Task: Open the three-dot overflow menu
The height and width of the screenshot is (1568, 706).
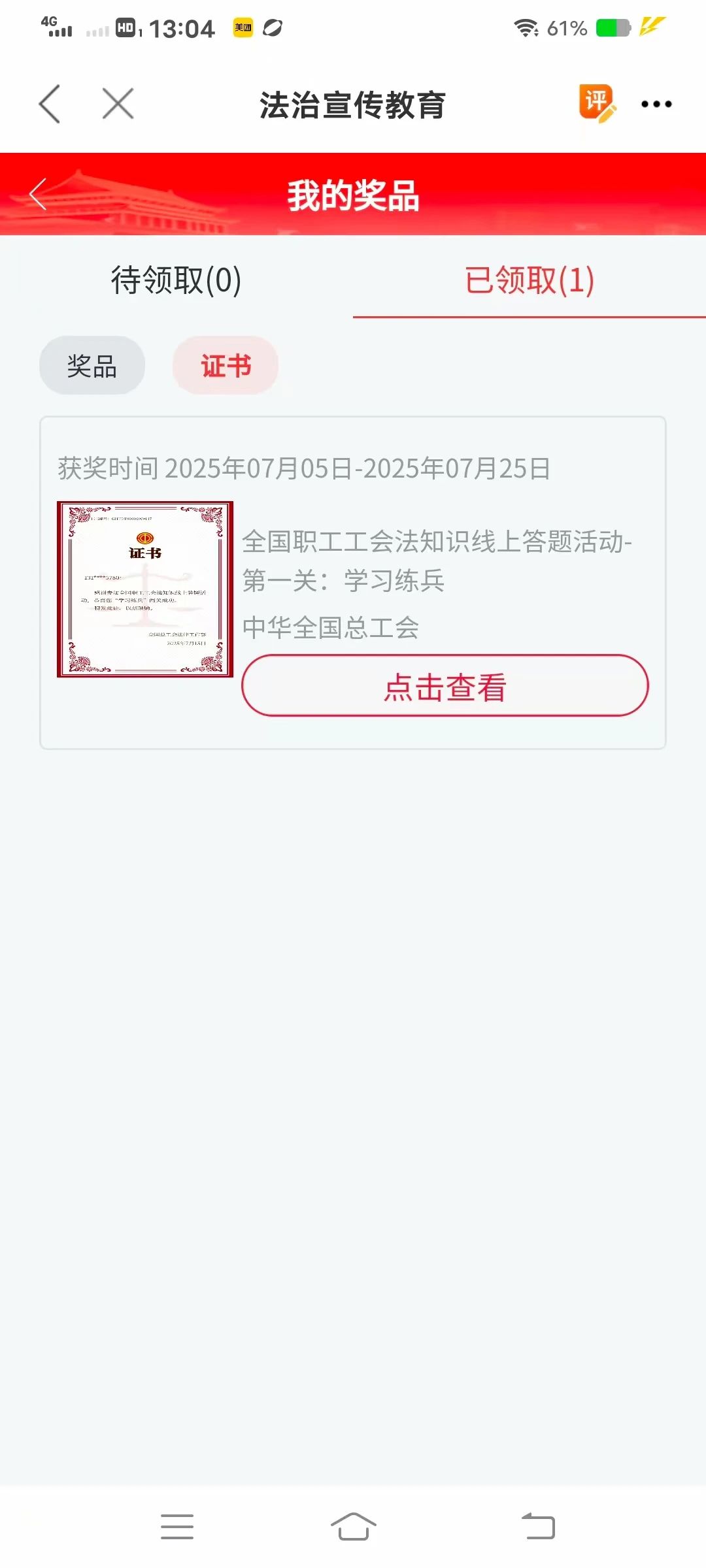Action: click(x=656, y=104)
